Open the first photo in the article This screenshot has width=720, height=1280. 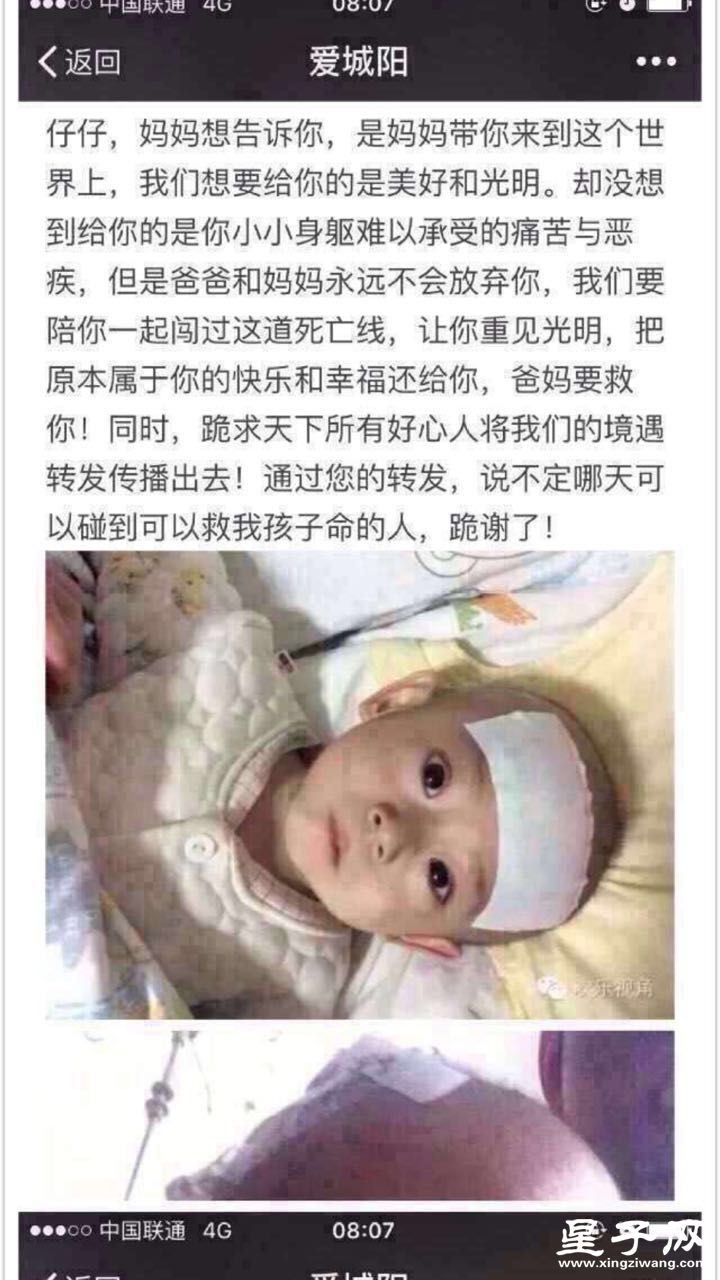[359, 785]
